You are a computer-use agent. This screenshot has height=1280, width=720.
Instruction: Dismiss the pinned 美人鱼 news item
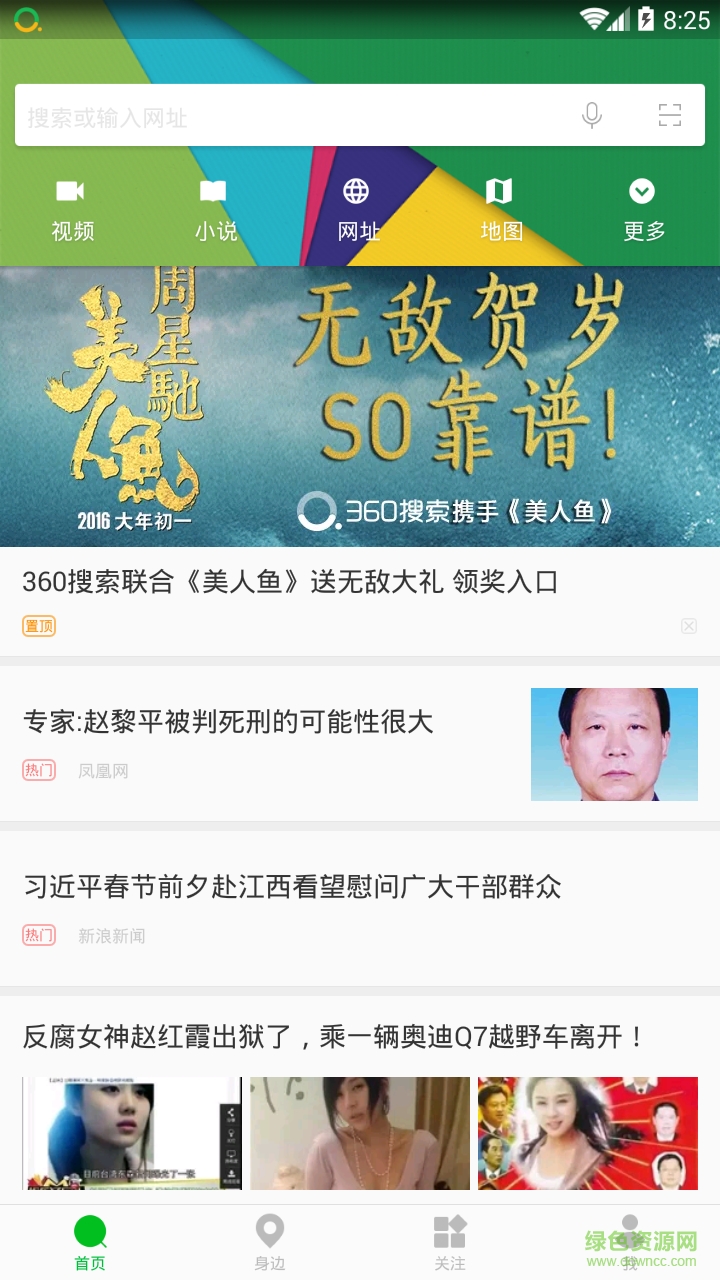[688, 626]
